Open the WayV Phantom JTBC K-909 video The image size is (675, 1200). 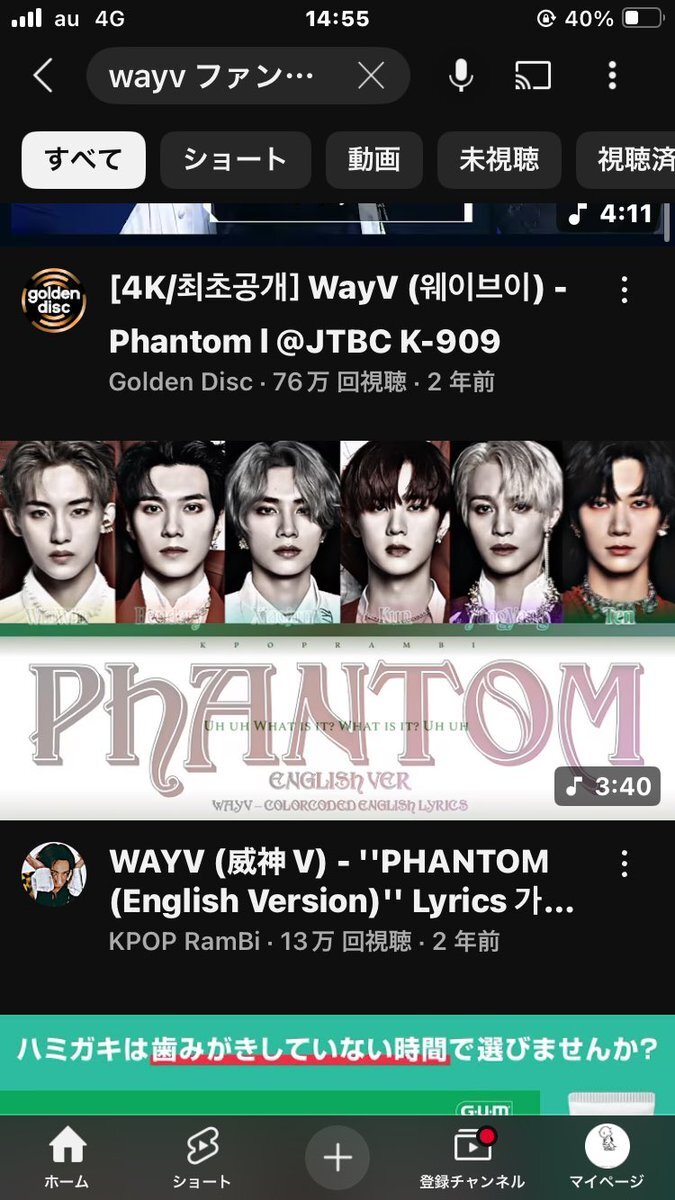(x=339, y=316)
